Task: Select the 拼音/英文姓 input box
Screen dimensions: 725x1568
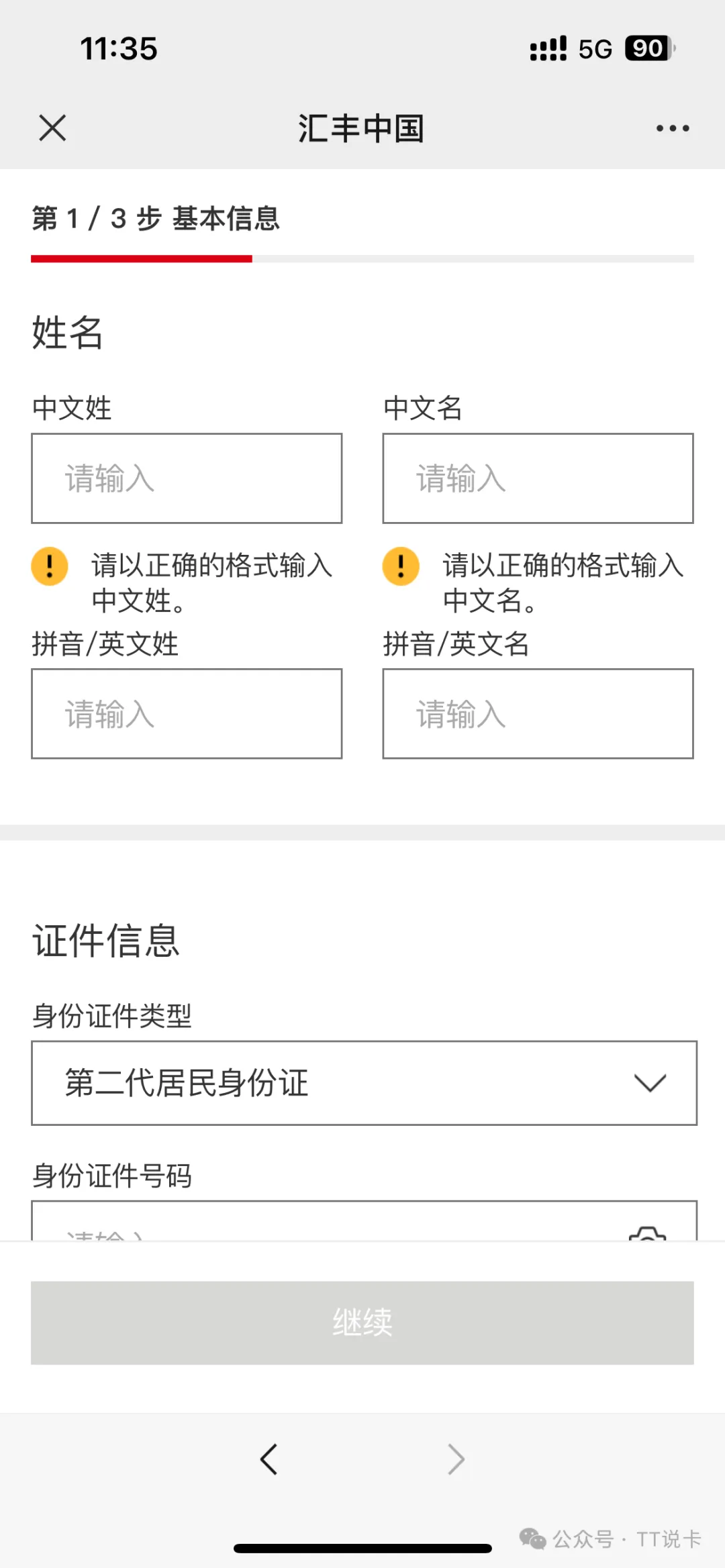Action: [187, 713]
